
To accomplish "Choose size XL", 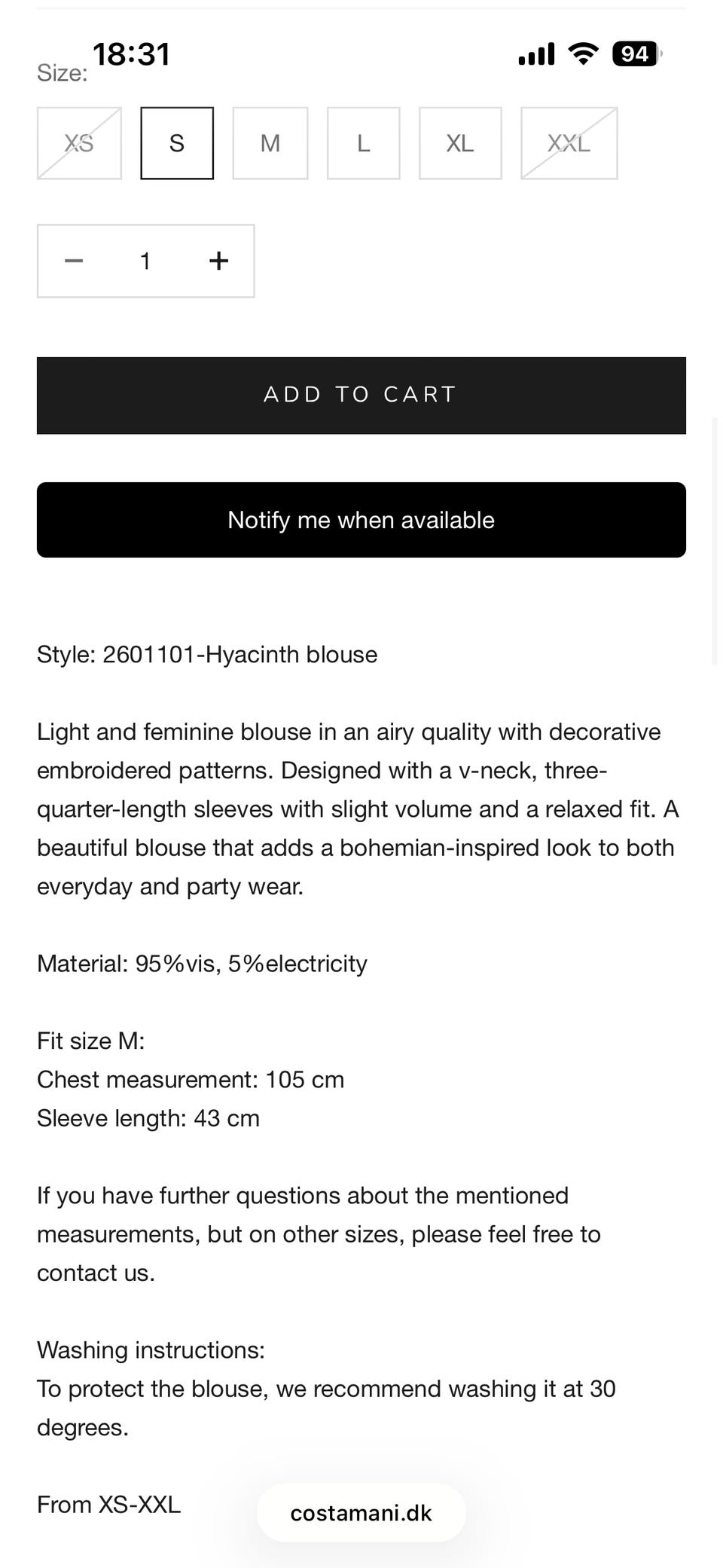I will [x=460, y=143].
